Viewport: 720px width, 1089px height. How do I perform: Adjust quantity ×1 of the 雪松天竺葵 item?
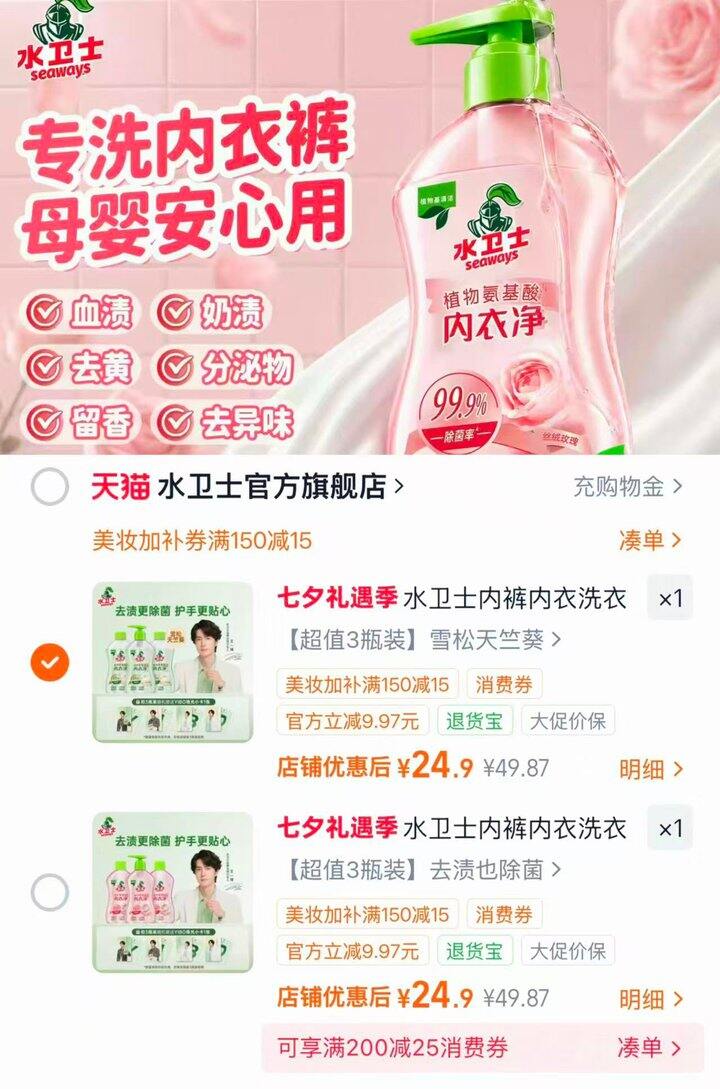pyautogui.click(x=670, y=598)
